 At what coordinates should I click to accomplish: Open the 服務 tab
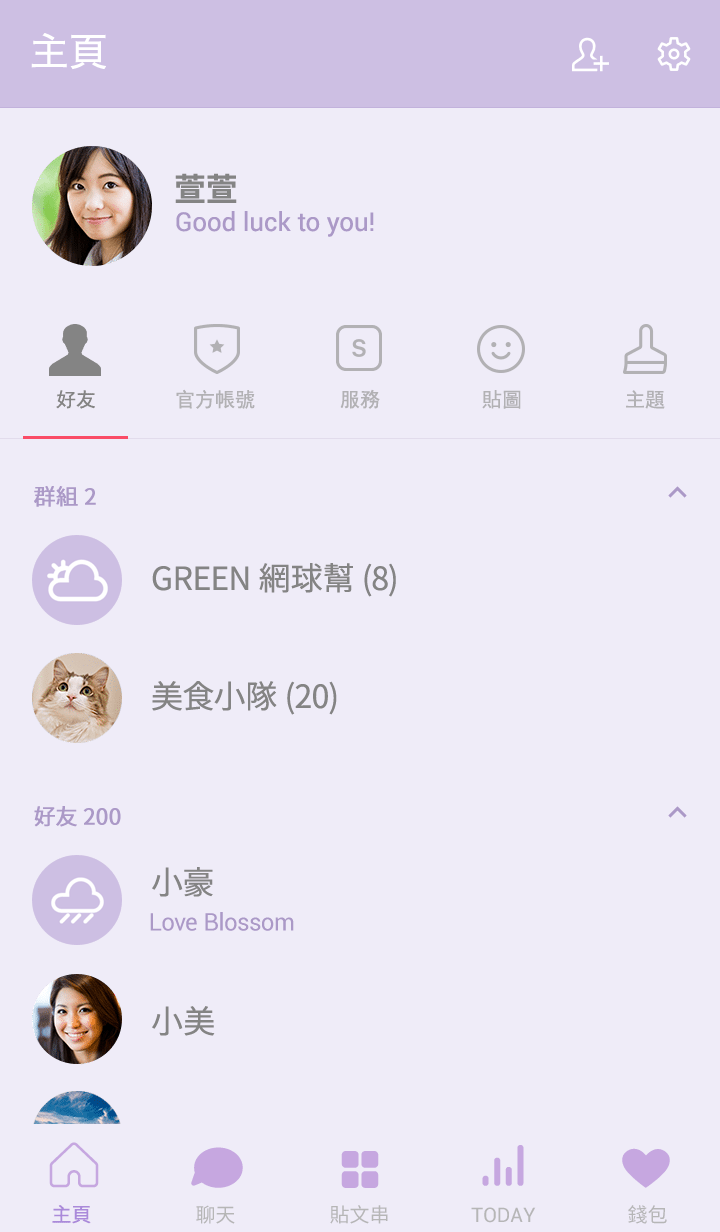click(x=359, y=368)
